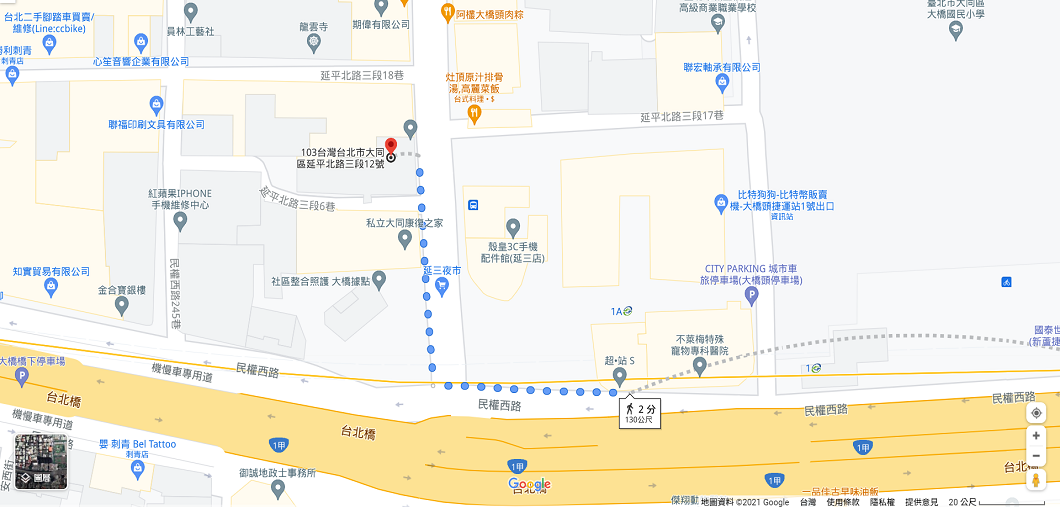Open the 超•站 S place marker
This screenshot has width=1060, height=507.
point(620,376)
